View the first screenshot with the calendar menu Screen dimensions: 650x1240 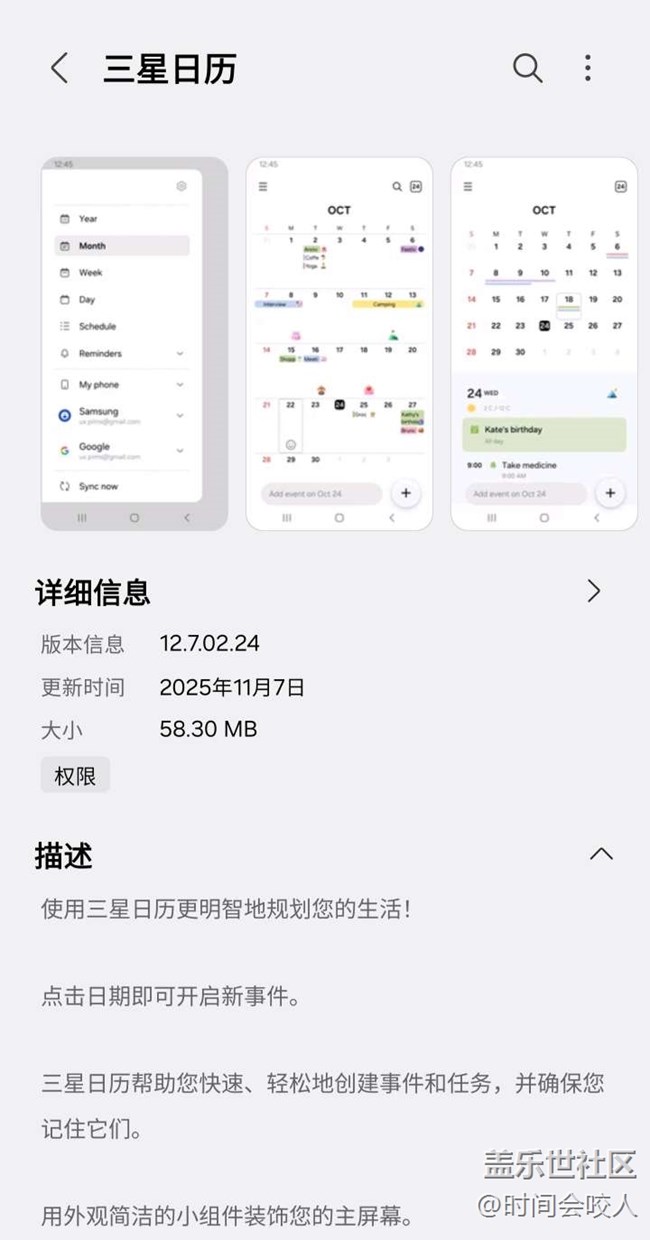click(134, 343)
